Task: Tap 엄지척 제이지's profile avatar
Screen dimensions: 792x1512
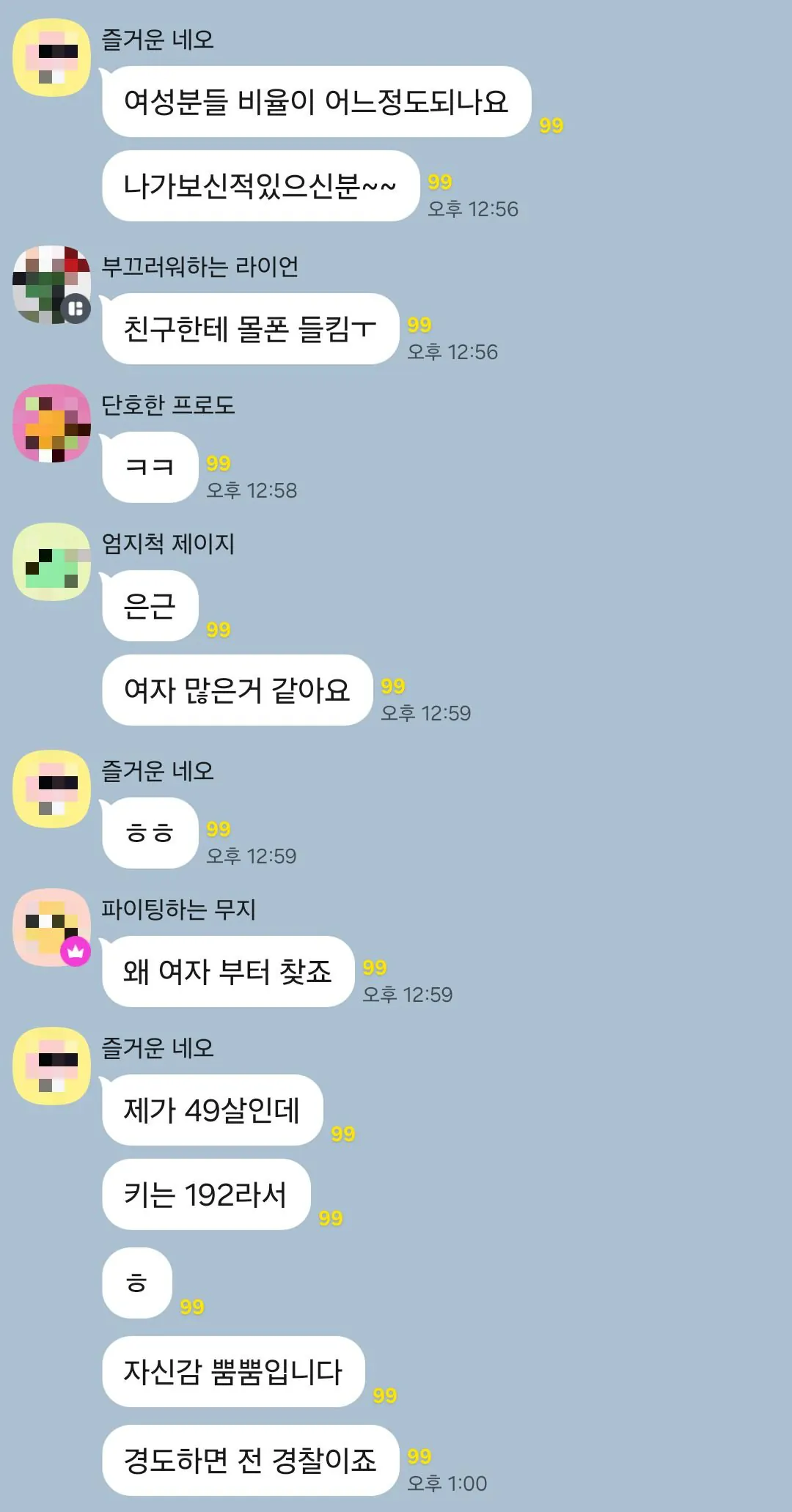Action: (x=51, y=561)
